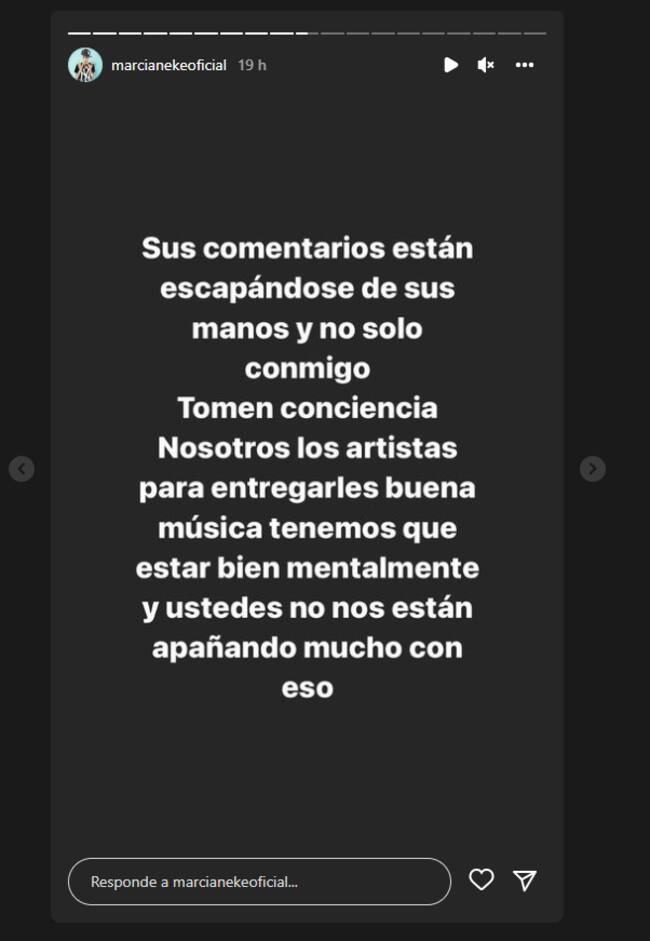650x941 pixels.
Task: Open the three-dot options menu
Action: pyautogui.click(x=524, y=65)
